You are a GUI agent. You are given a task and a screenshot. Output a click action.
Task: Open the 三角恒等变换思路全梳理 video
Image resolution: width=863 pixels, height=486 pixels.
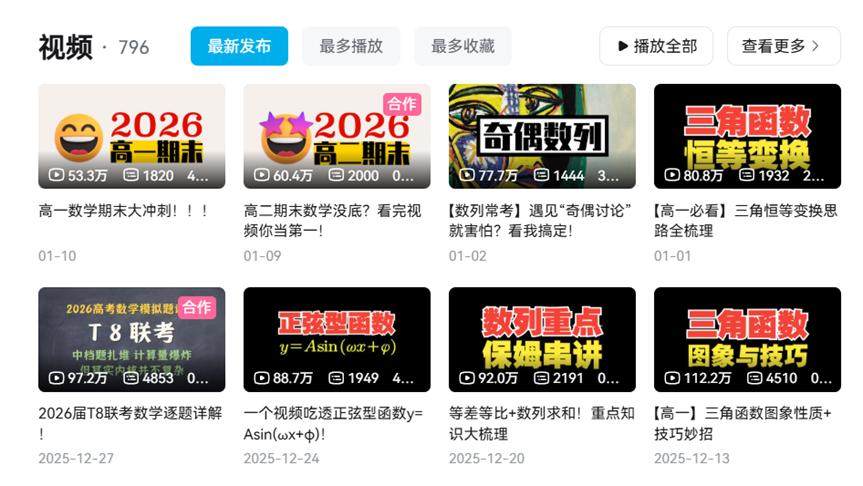click(x=747, y=136)
